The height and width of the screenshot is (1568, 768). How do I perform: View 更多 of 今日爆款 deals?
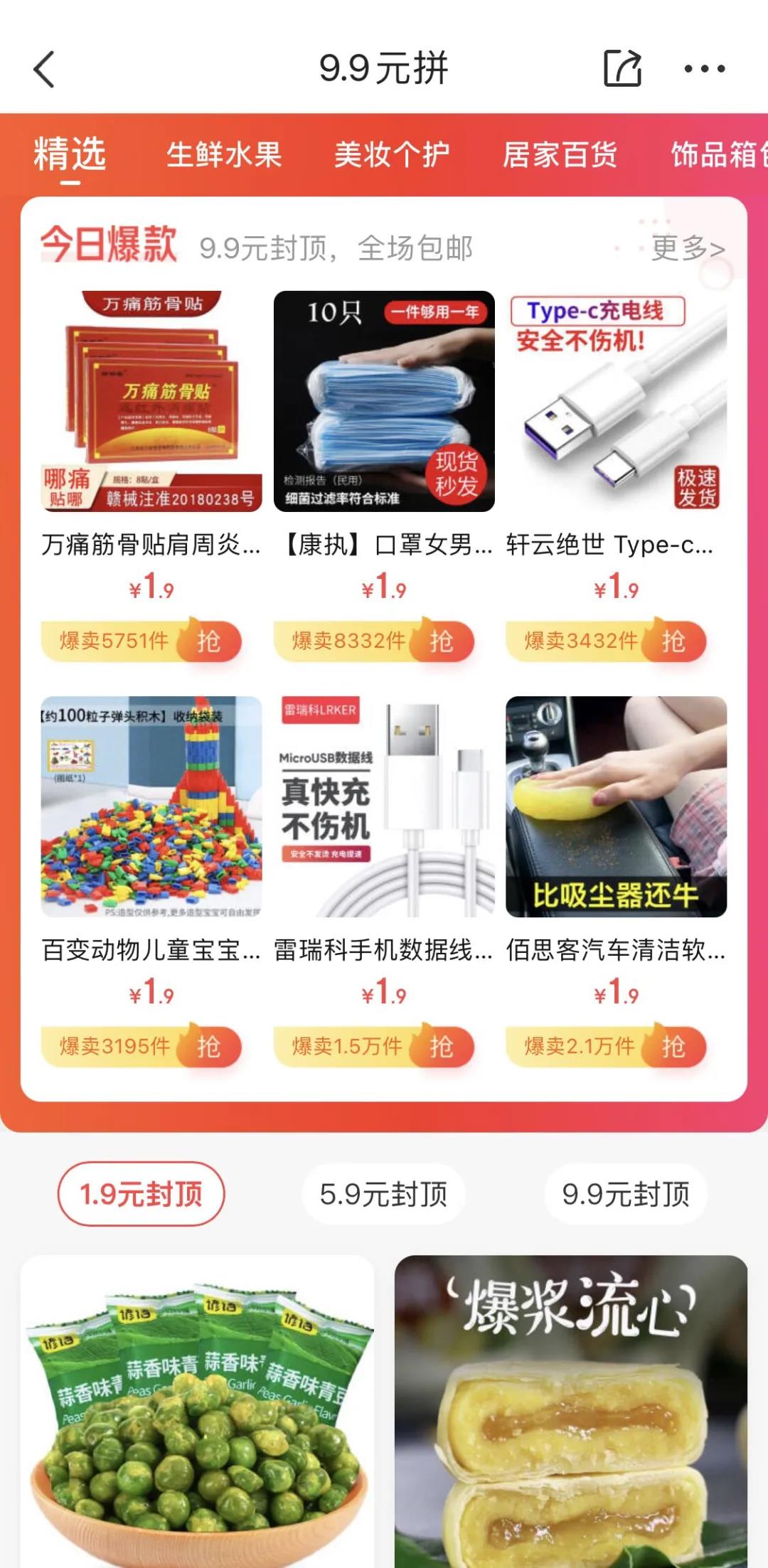point(687,248)
